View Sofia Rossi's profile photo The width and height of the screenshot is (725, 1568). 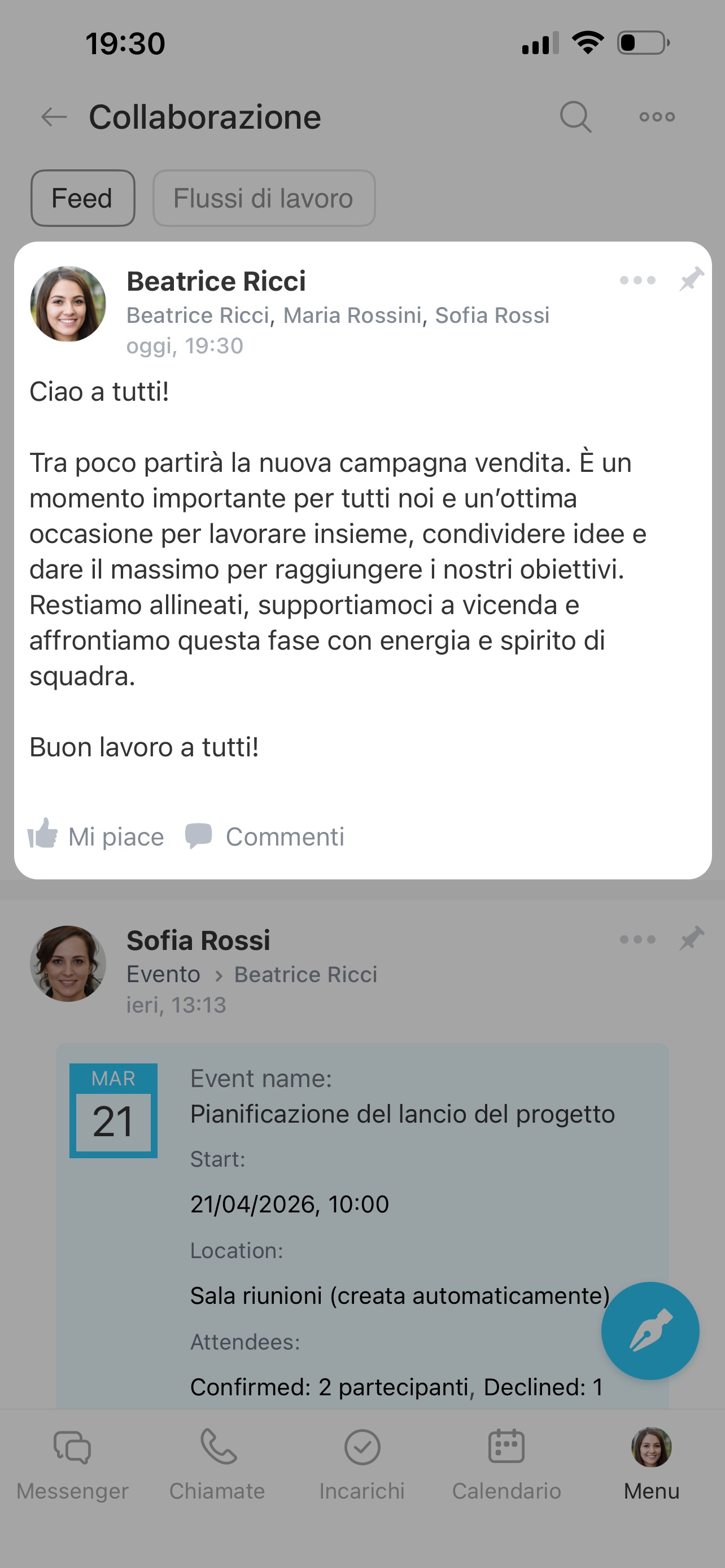[x=68, y=963]
